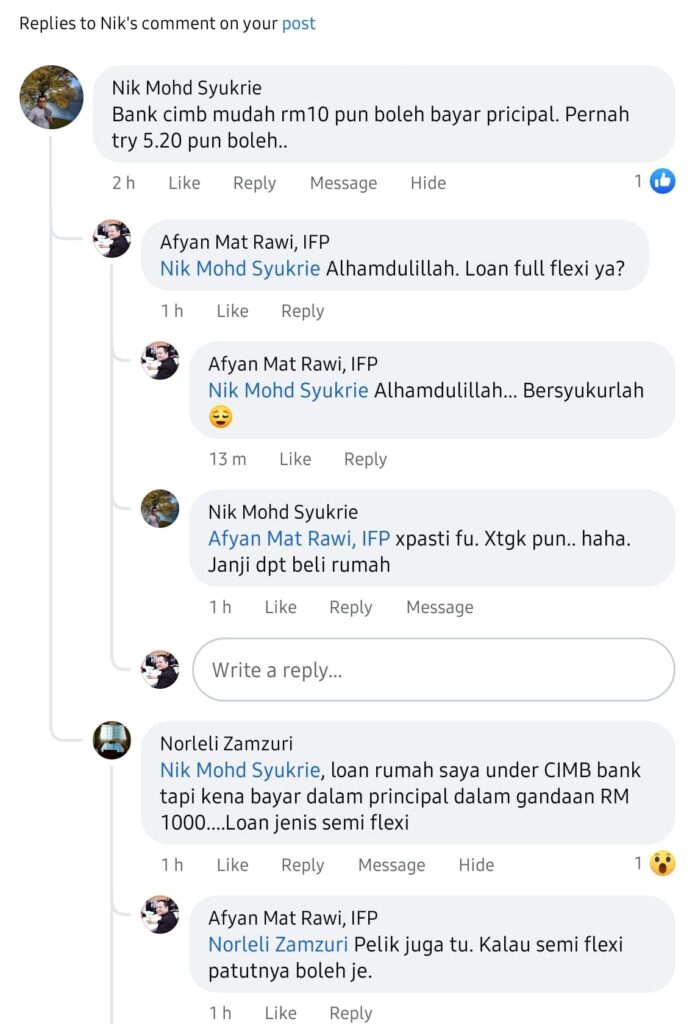This screenshot has width=695, height=1024.
Task: Reply to Norleli Zamzuri's comment
Action: pos(302,865)
